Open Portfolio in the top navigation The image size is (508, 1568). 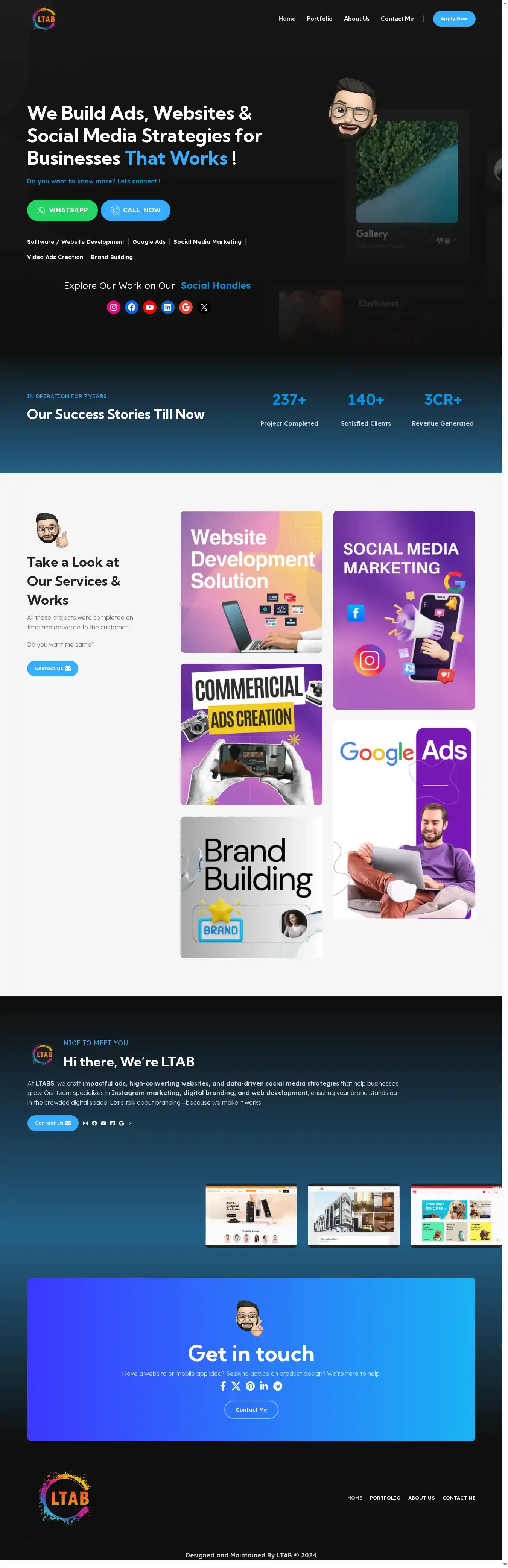(x=319, y=19)
